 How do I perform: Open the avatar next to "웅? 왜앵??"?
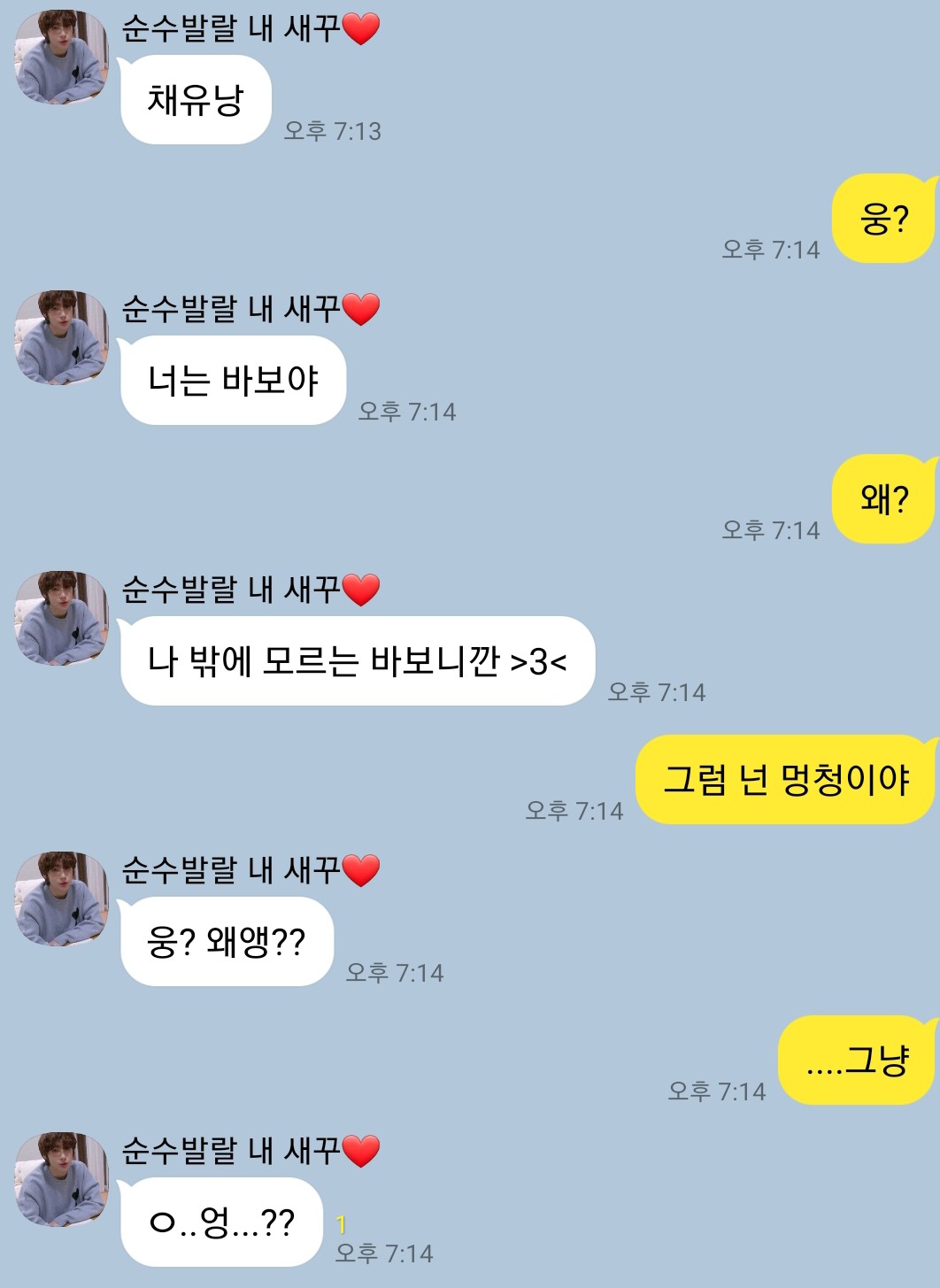coord(61,899)
